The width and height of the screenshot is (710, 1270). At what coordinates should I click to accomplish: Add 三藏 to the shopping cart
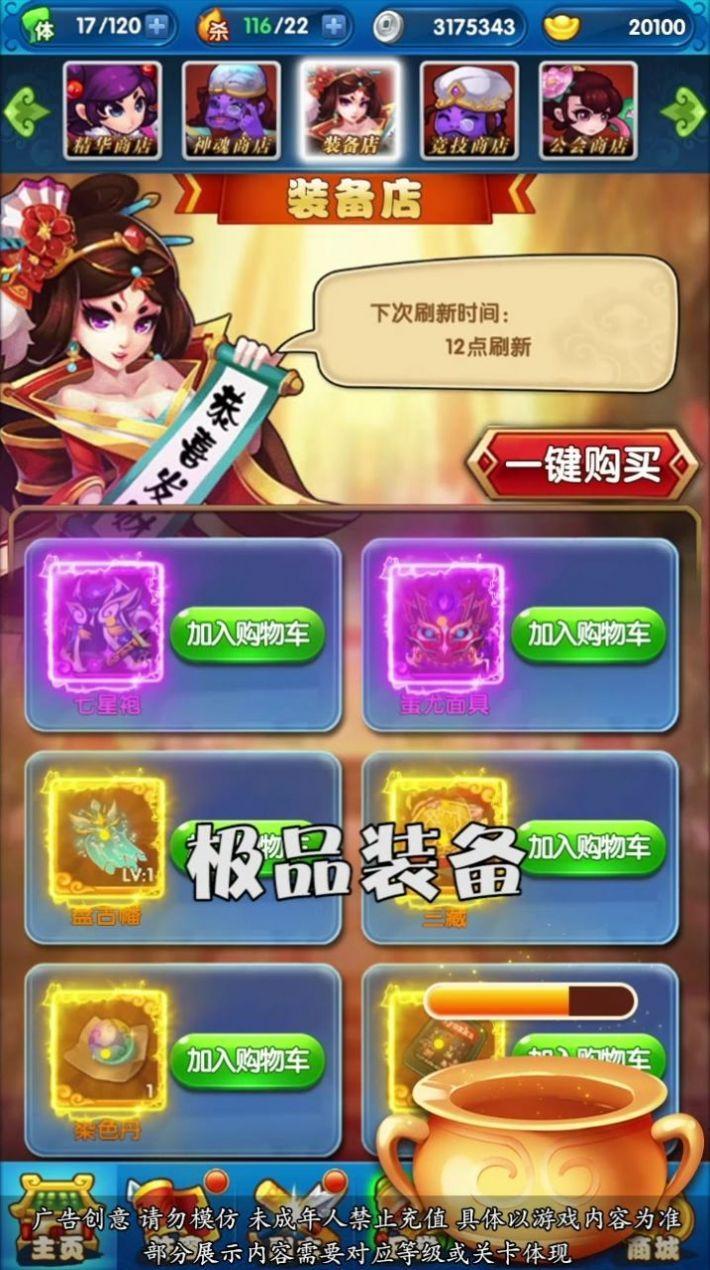[x=588, y=848]
